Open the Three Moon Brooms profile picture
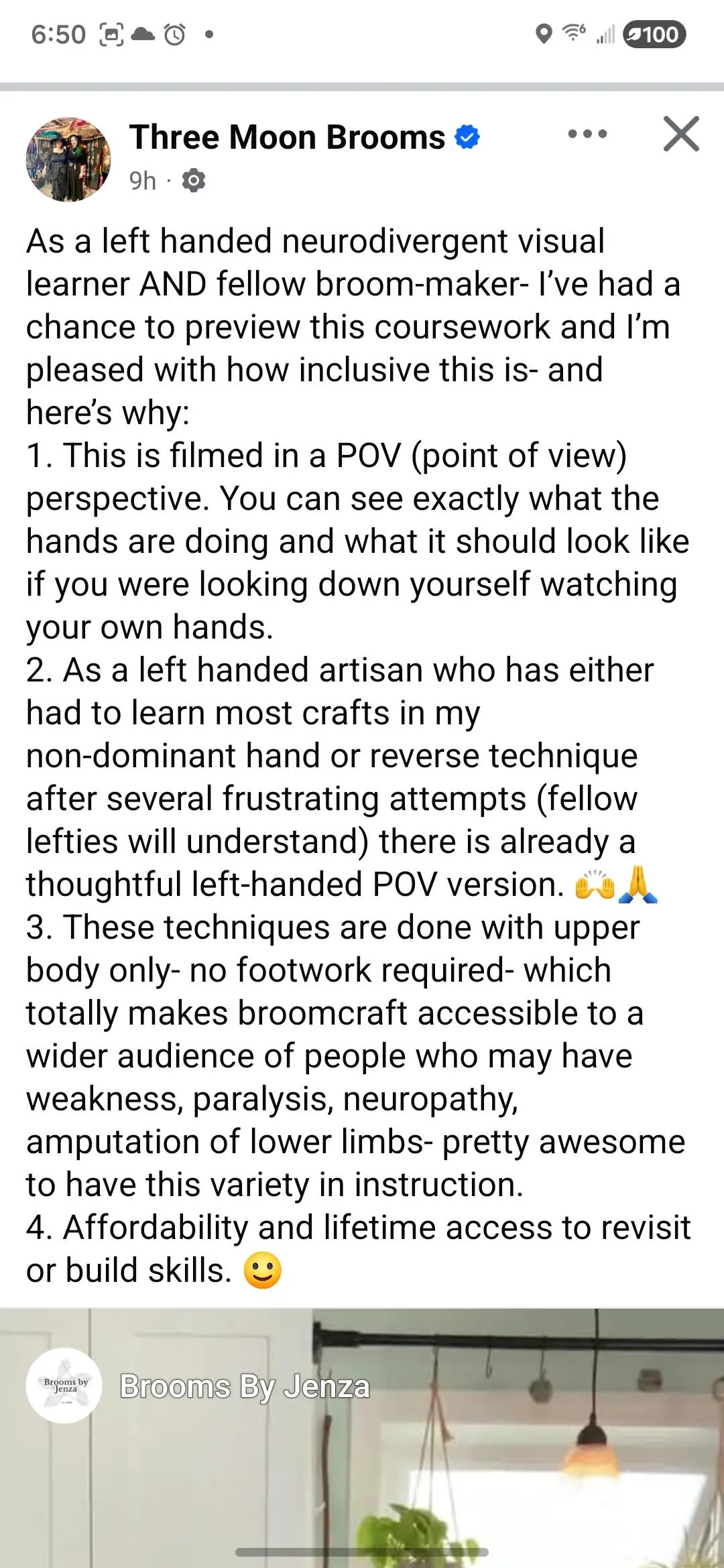 coord(68,159)
